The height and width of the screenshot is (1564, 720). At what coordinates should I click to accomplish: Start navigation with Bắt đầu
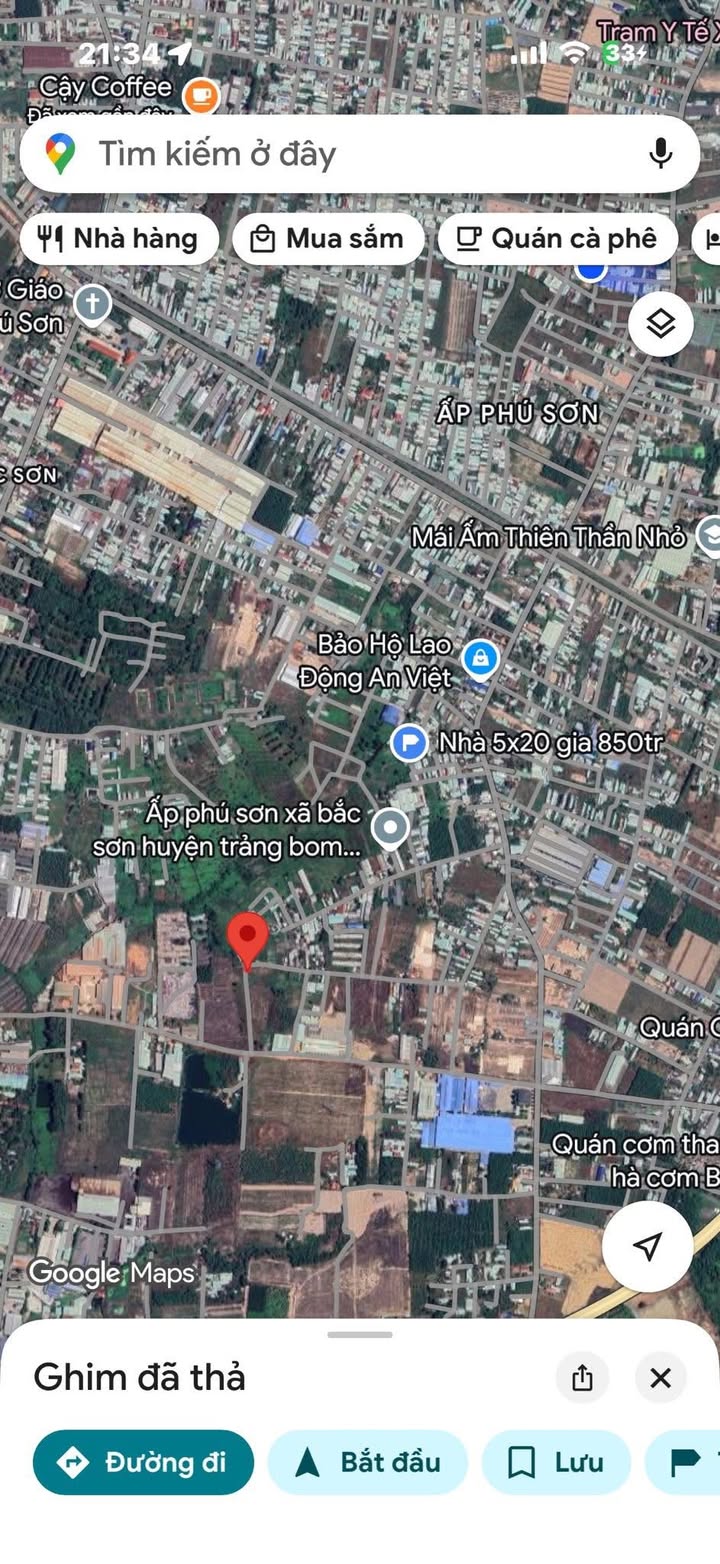pos(368,1462)
